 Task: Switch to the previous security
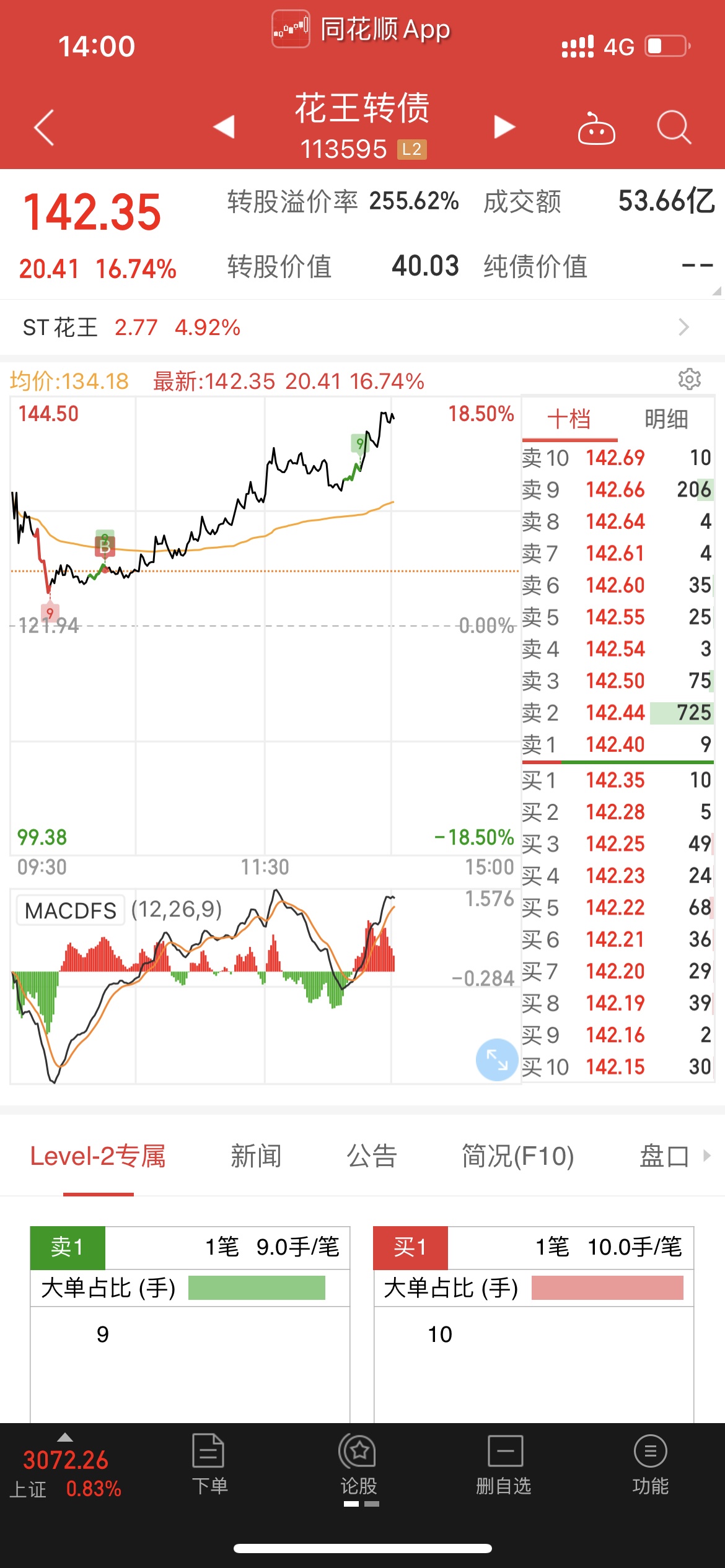(224, 127)
